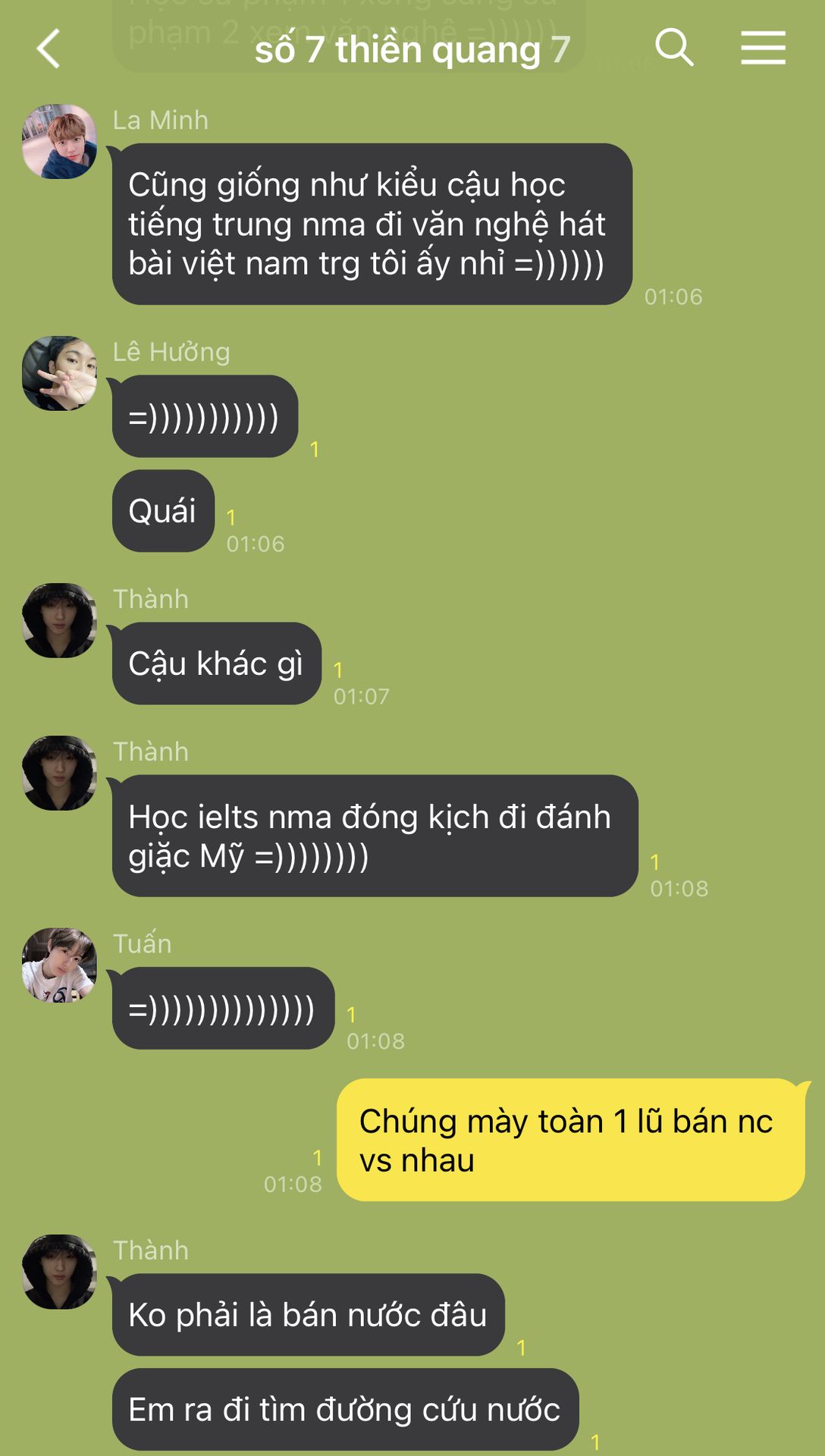
Task: Open the chat menu
Action: (763, 48)
